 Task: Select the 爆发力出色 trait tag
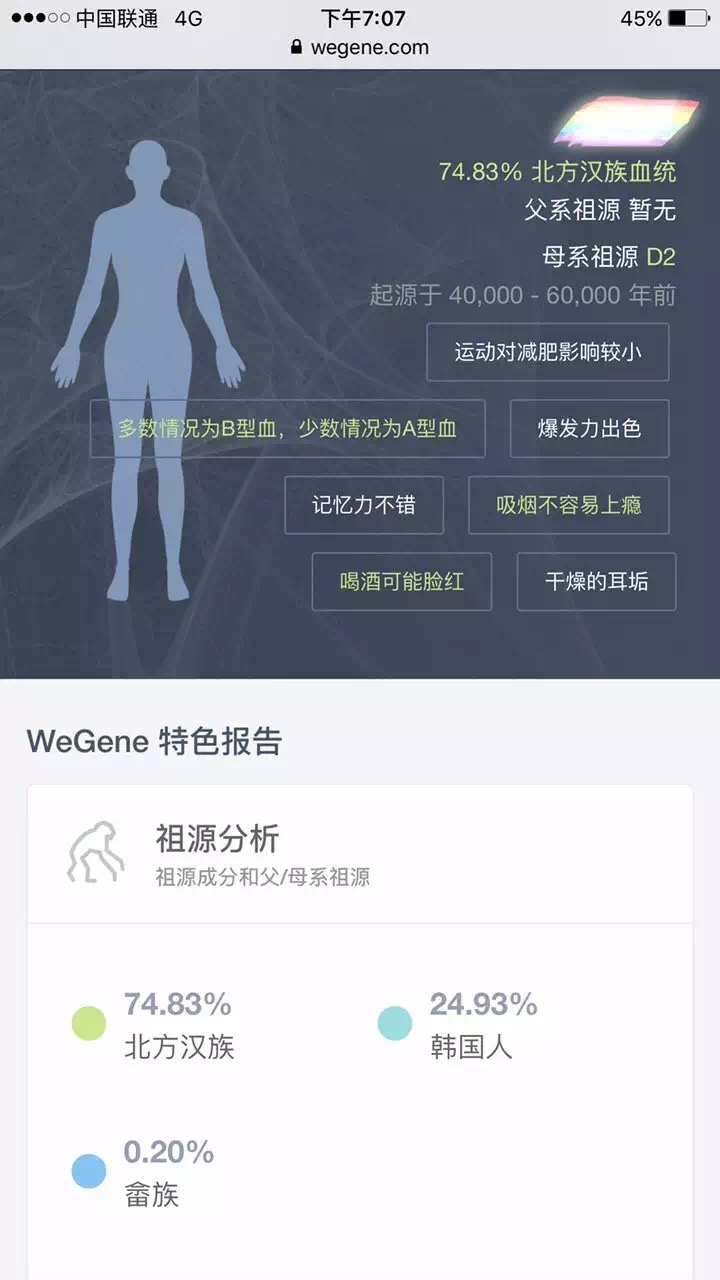(590, 429)
